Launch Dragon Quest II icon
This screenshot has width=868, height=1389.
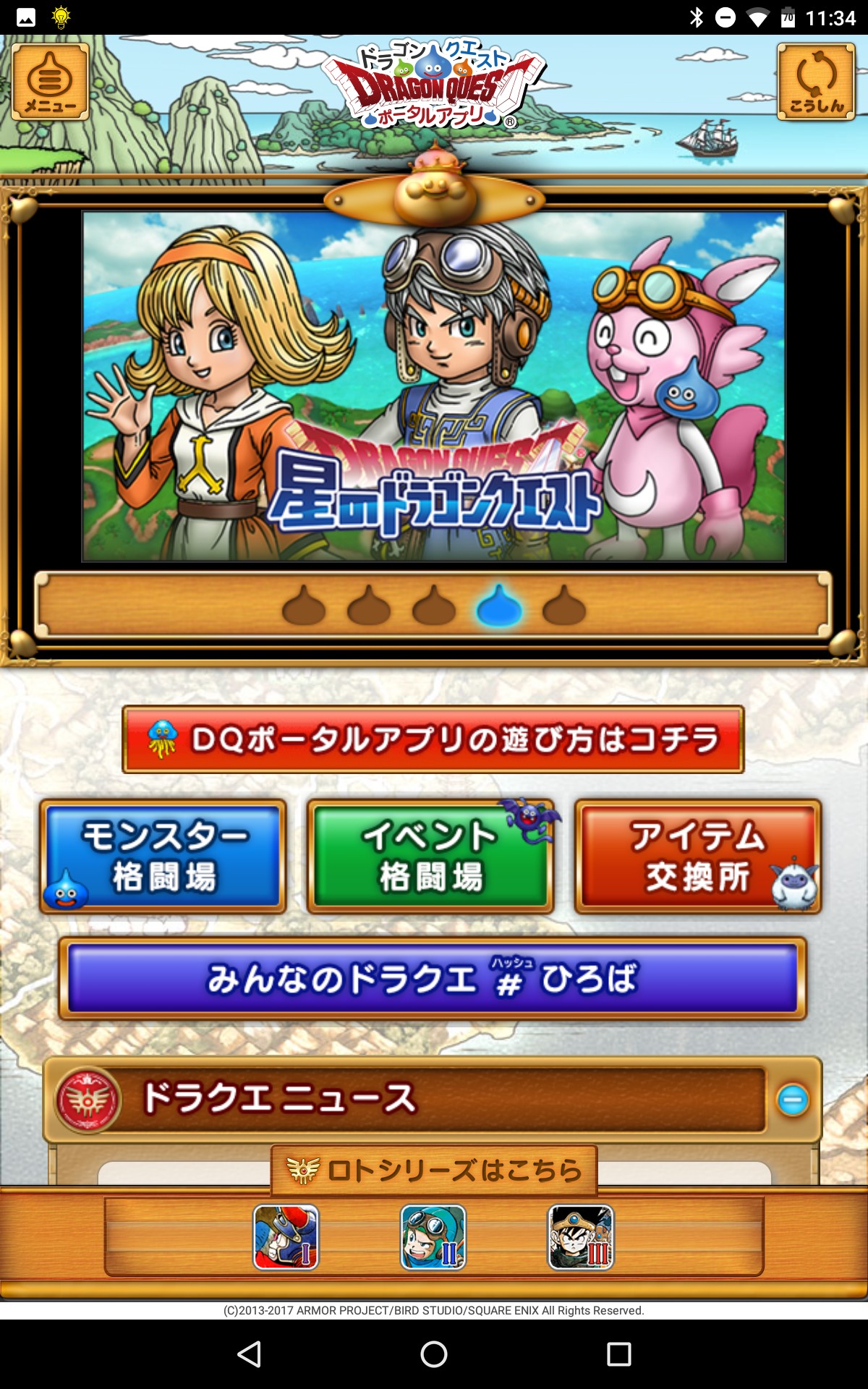433,1237
